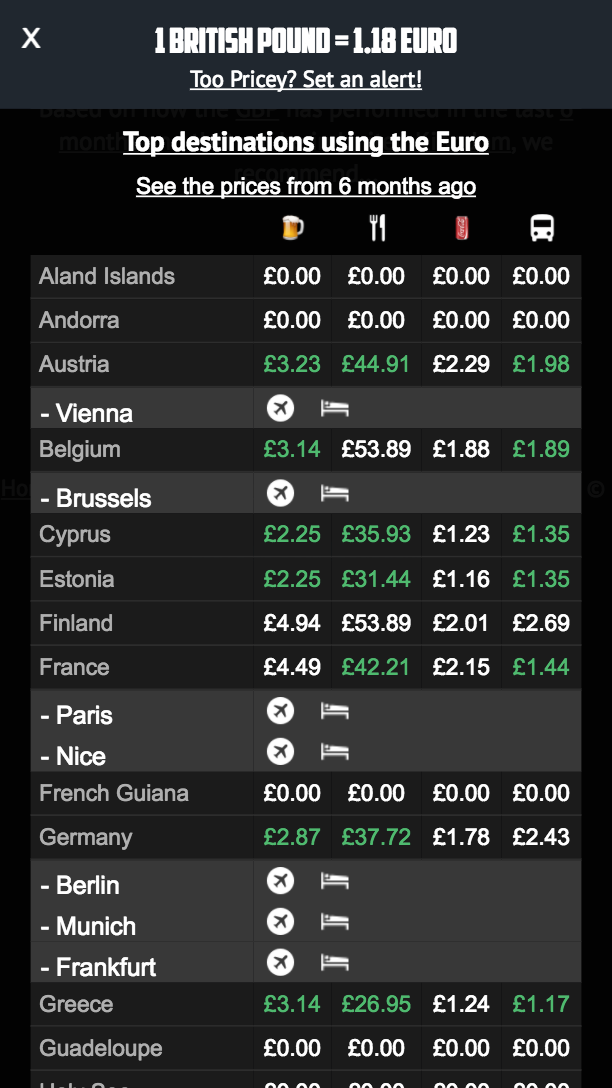The width and height of the screenshot is (612, 1088).
Task: Tap the flight icon for Vienna
Action: tap(280, 408)
